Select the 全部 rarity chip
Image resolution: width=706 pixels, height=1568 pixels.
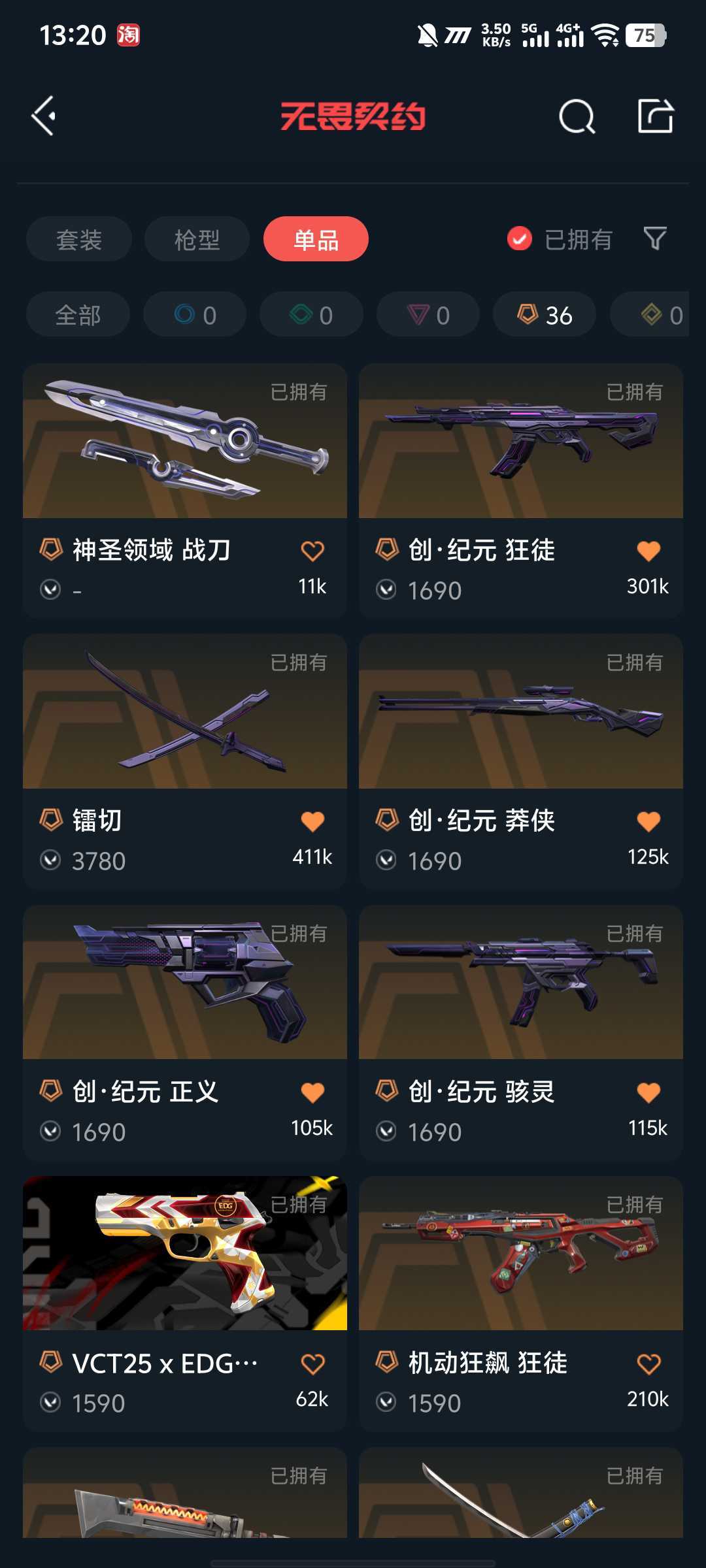[x=78, y=314]
